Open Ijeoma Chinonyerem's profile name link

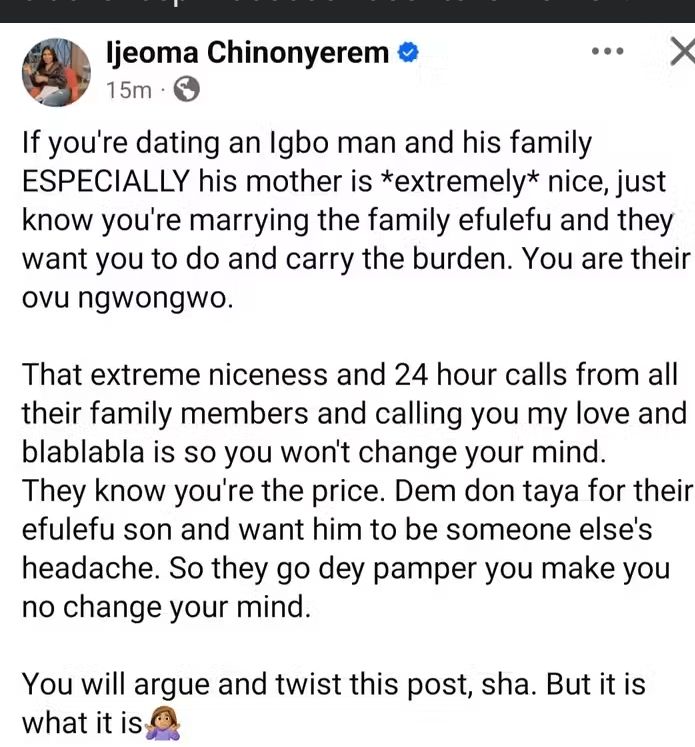pos(247,53)
